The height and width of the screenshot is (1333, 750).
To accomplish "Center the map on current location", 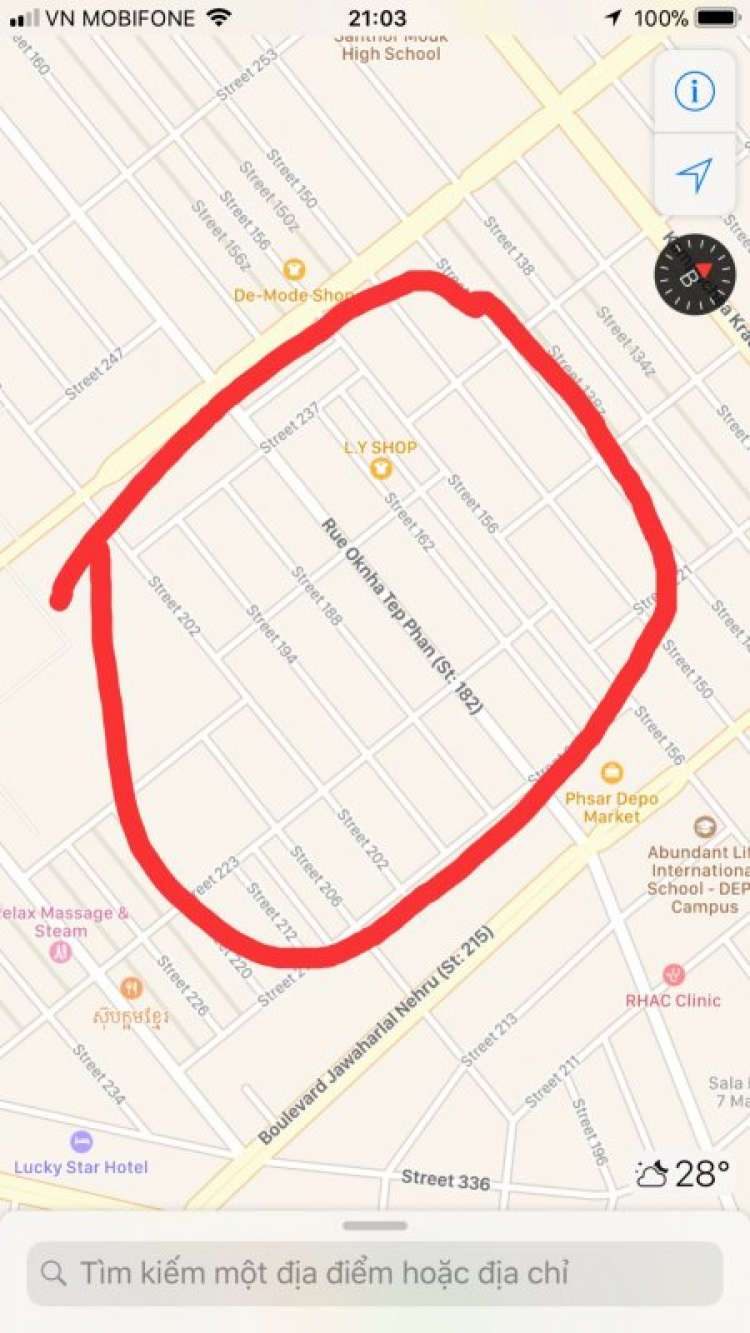I will (x=694, y=174).
